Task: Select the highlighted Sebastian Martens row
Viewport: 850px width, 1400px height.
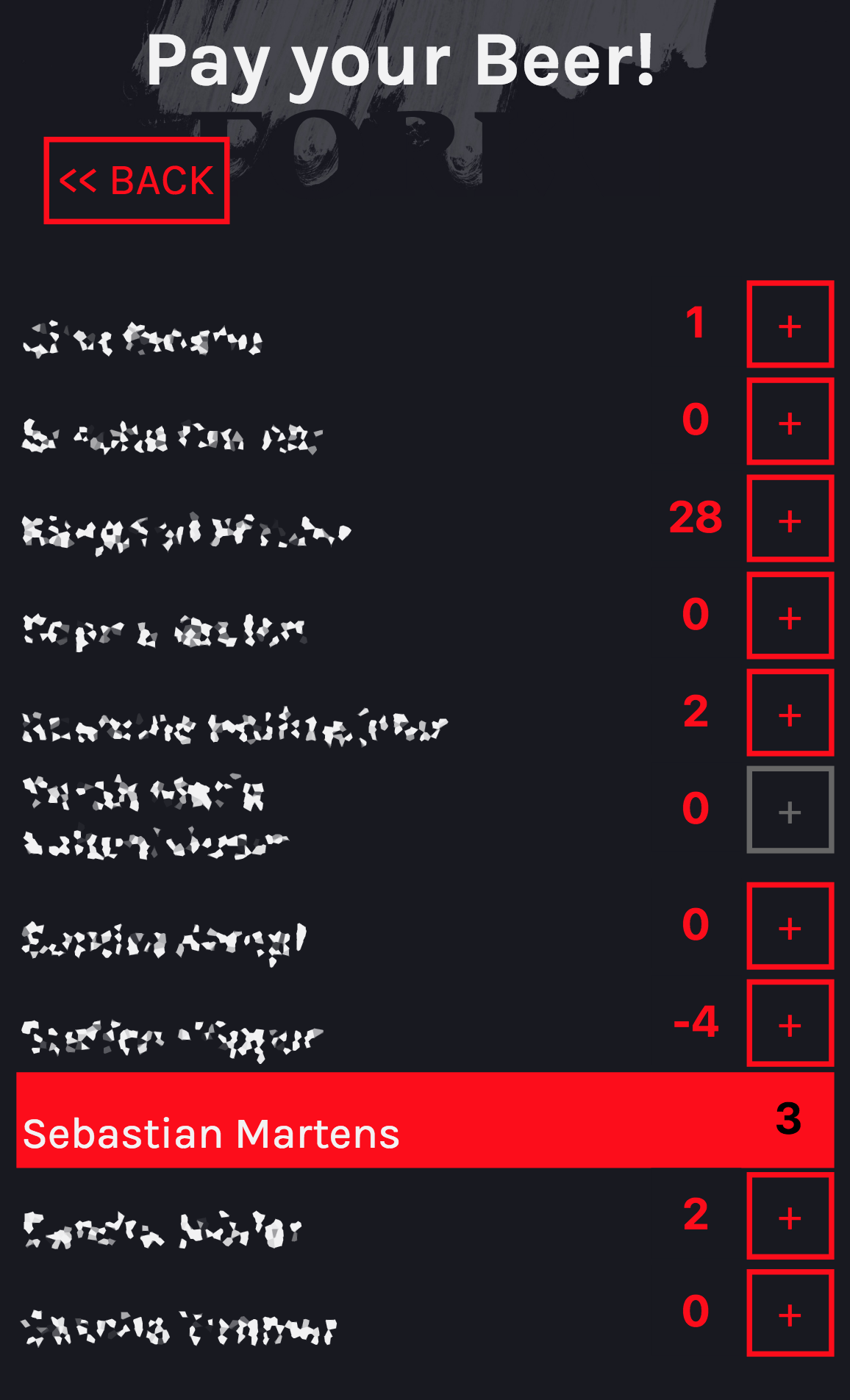Action: (x=425, y=1120)
